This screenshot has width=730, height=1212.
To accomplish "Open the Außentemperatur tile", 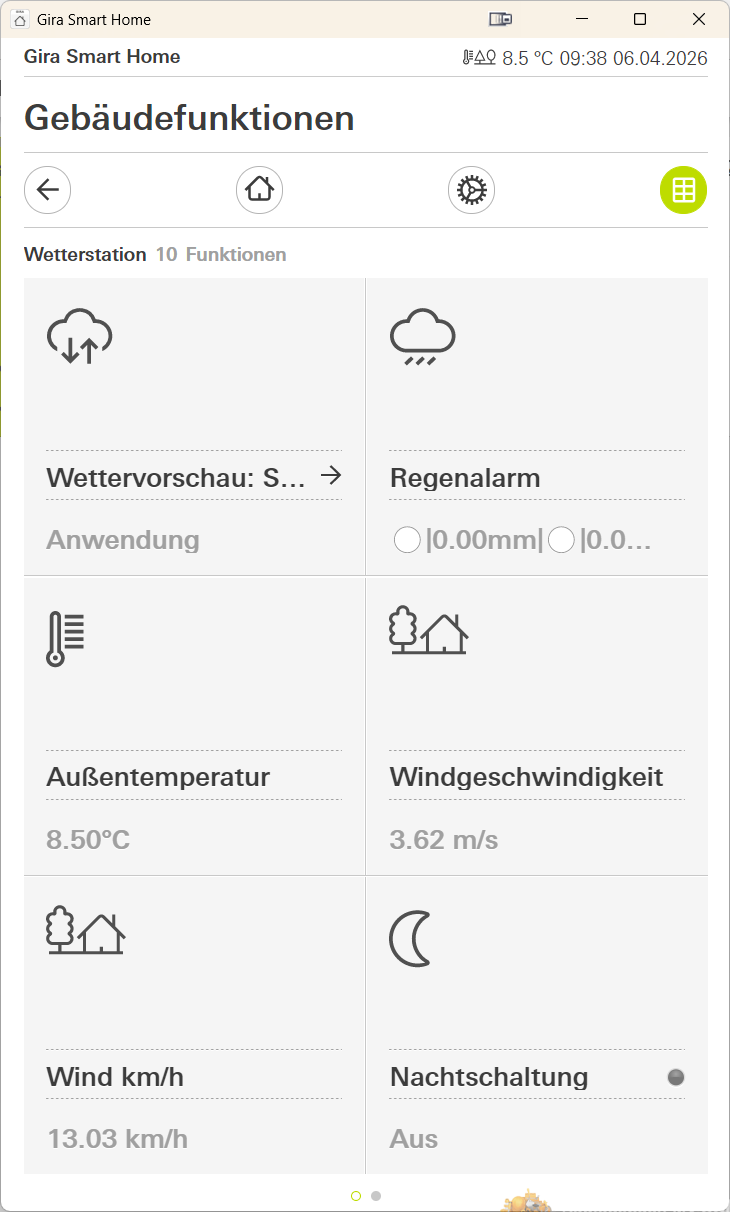I will [x=194, y=726].
